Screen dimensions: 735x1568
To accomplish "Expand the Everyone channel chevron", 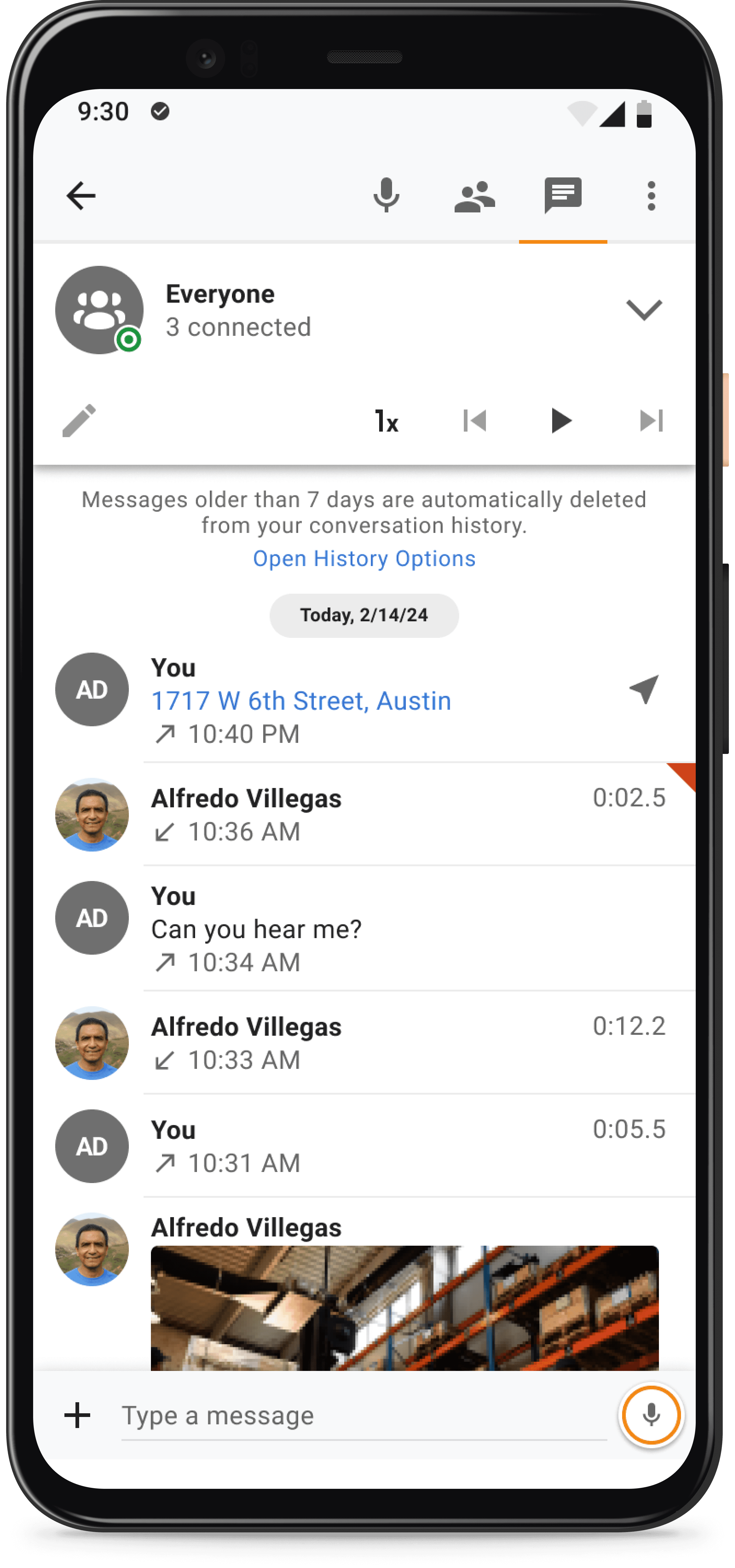I will point(644,310).
